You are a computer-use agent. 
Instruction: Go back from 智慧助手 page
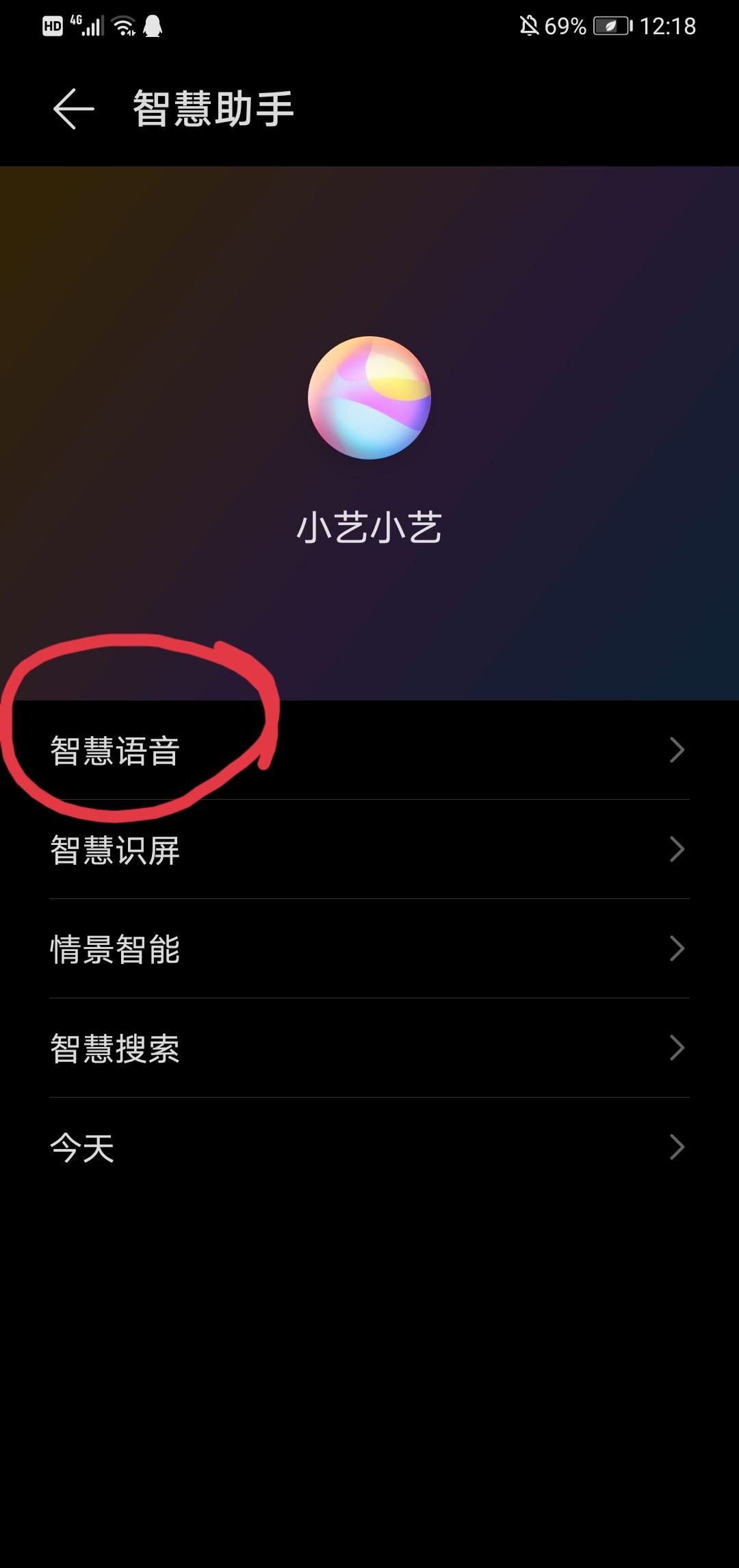[x=73, y=109]
